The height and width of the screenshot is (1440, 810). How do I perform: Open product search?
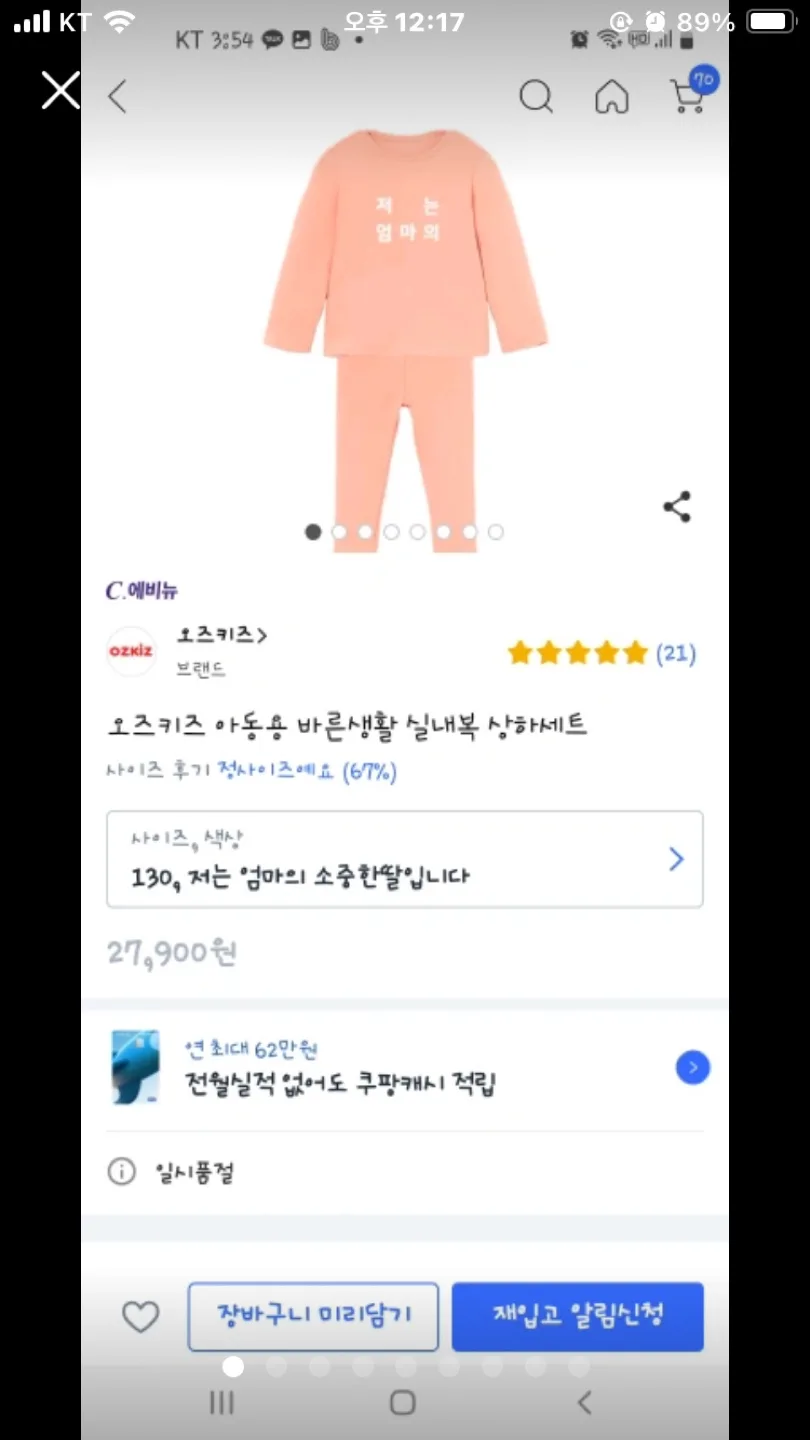[536, 97]
